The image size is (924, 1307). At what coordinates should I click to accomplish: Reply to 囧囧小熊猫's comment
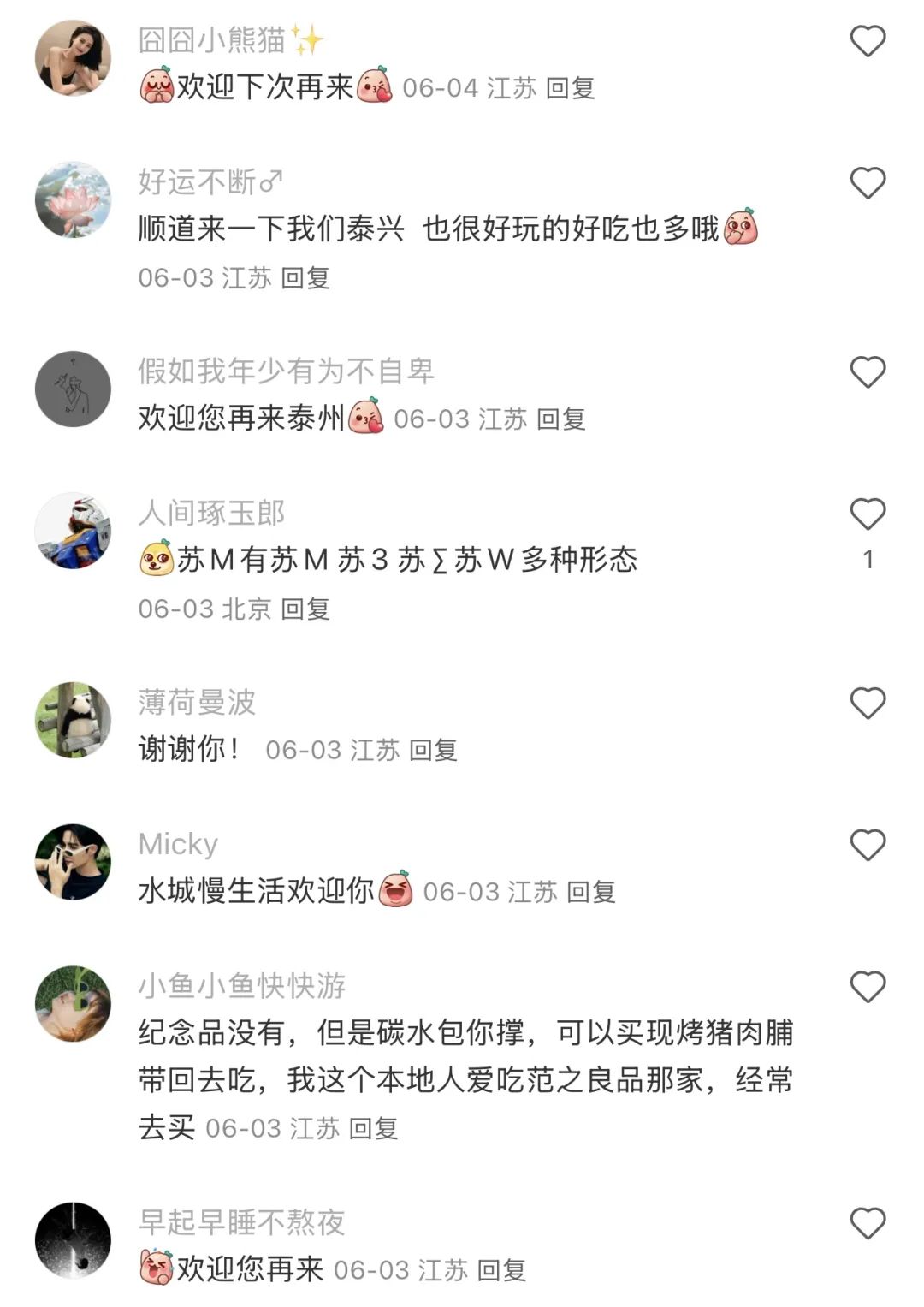[570, 88]
